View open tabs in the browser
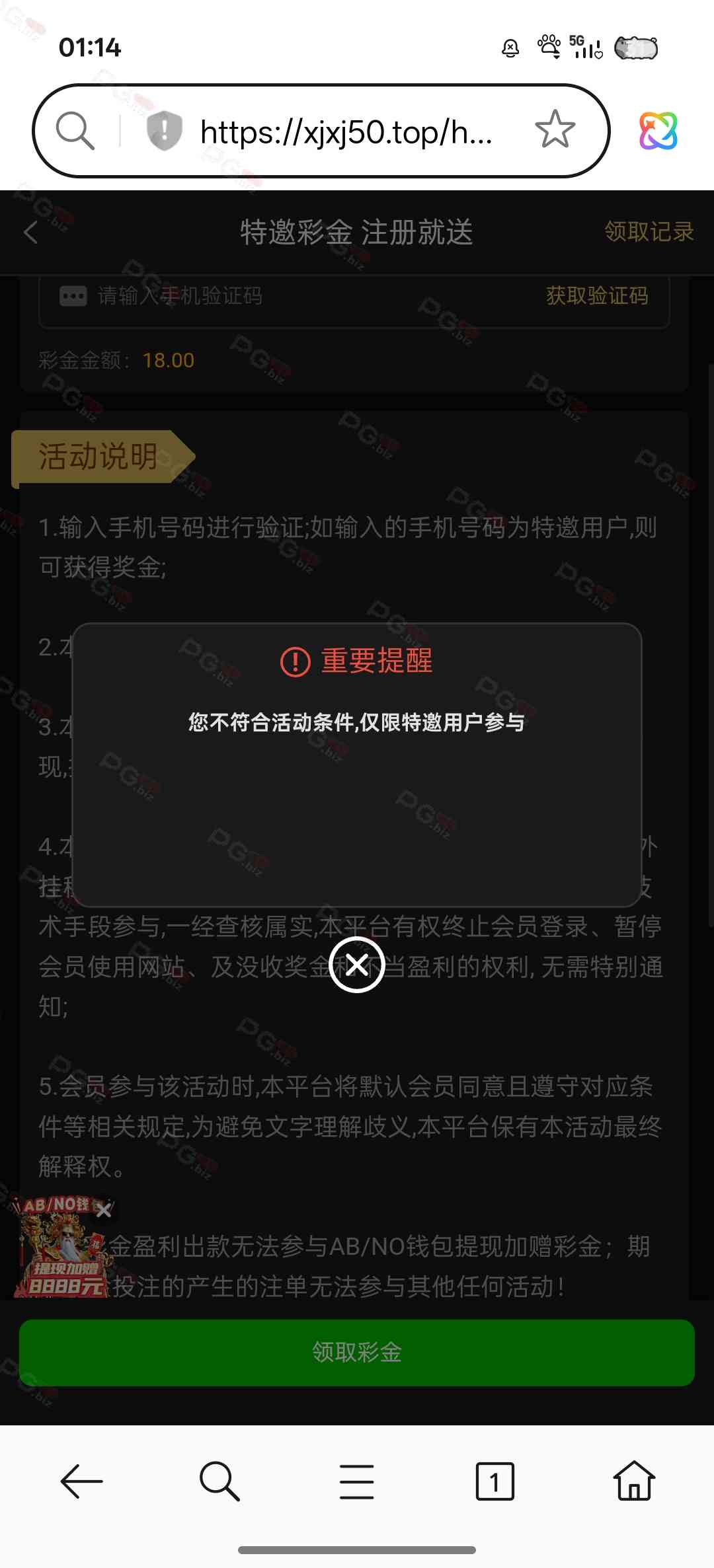This screenshot has height=1568, width=714. [x=495, y=1481]
